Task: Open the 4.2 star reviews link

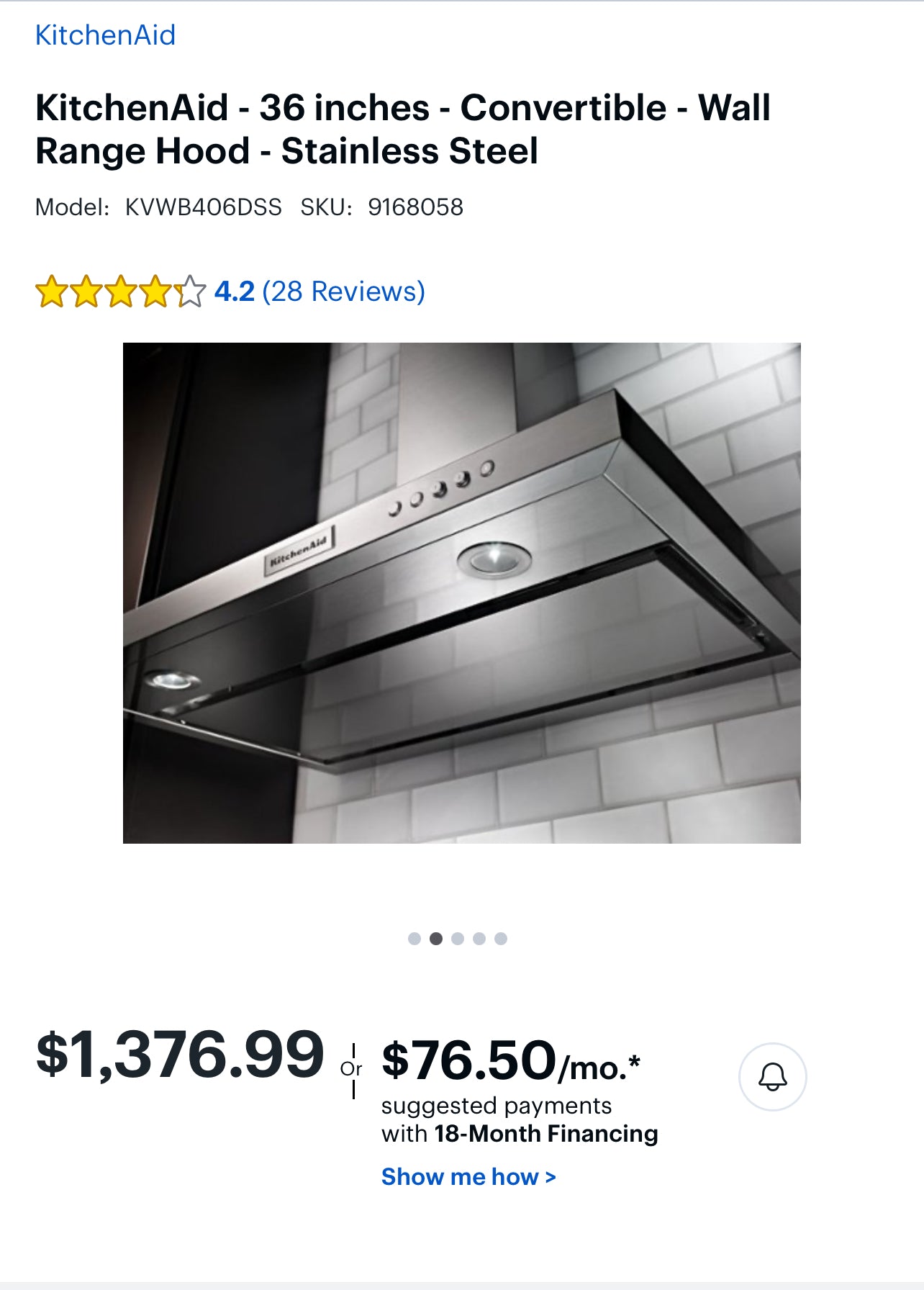Action: point(319,292)
